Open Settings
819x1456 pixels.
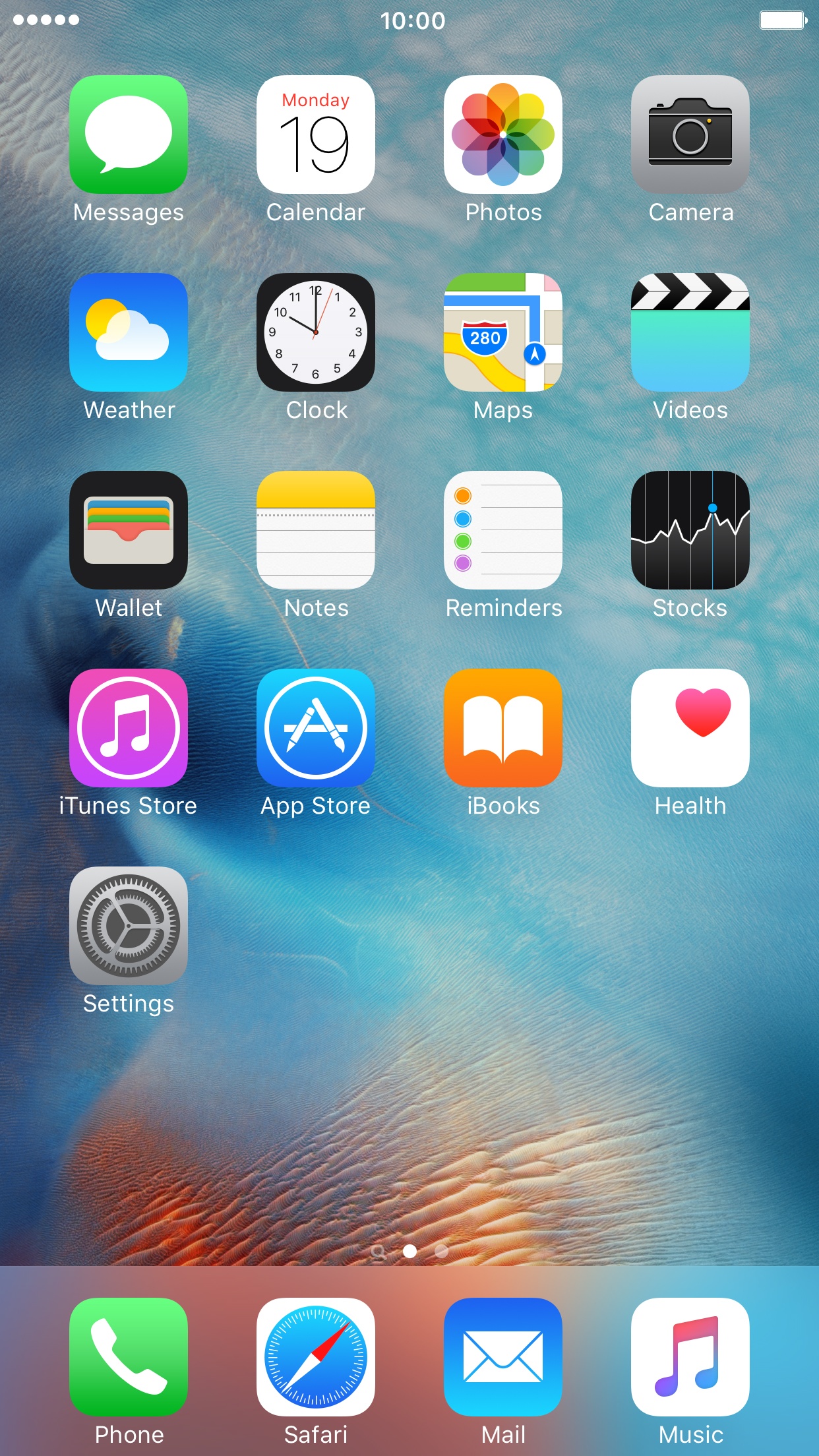[129, 926]
